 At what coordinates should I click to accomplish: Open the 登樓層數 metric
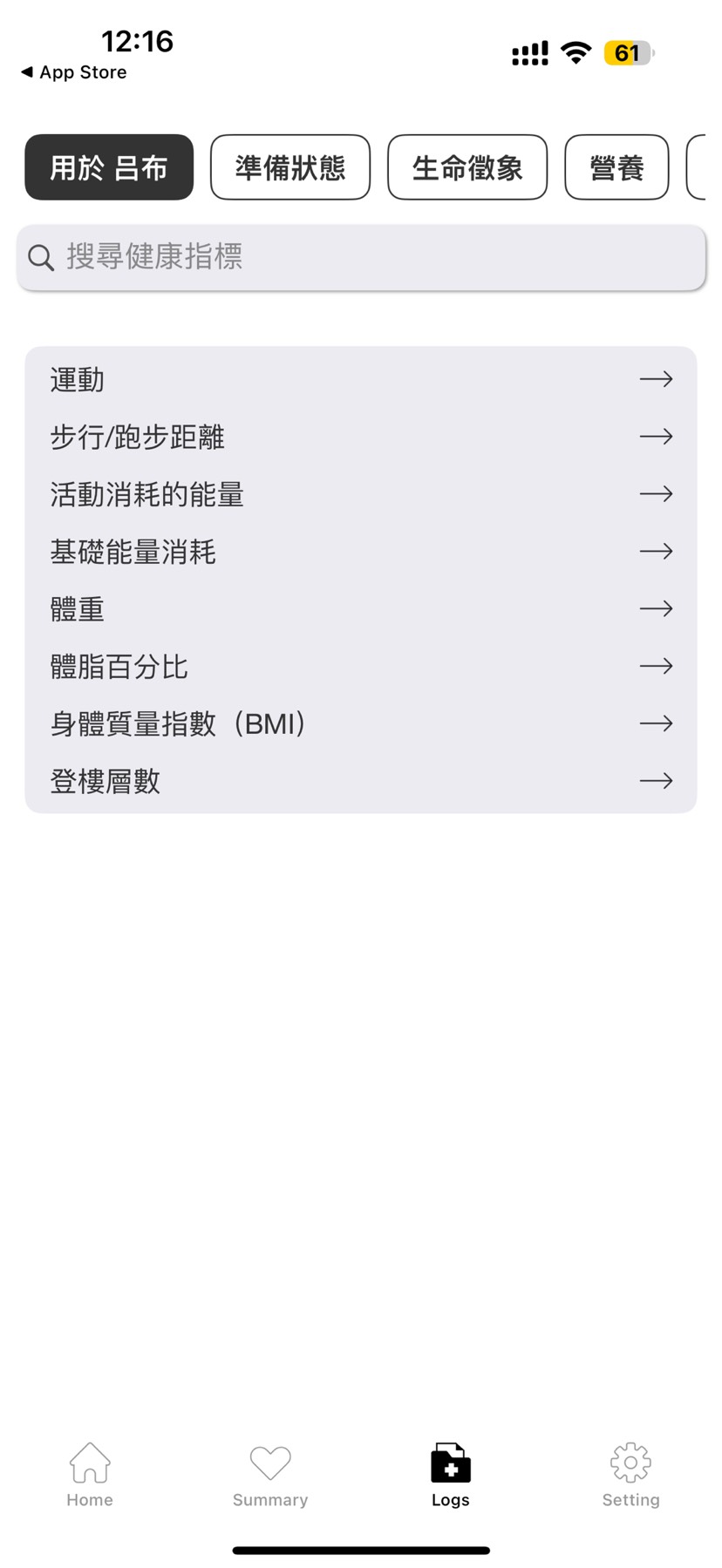361,781
